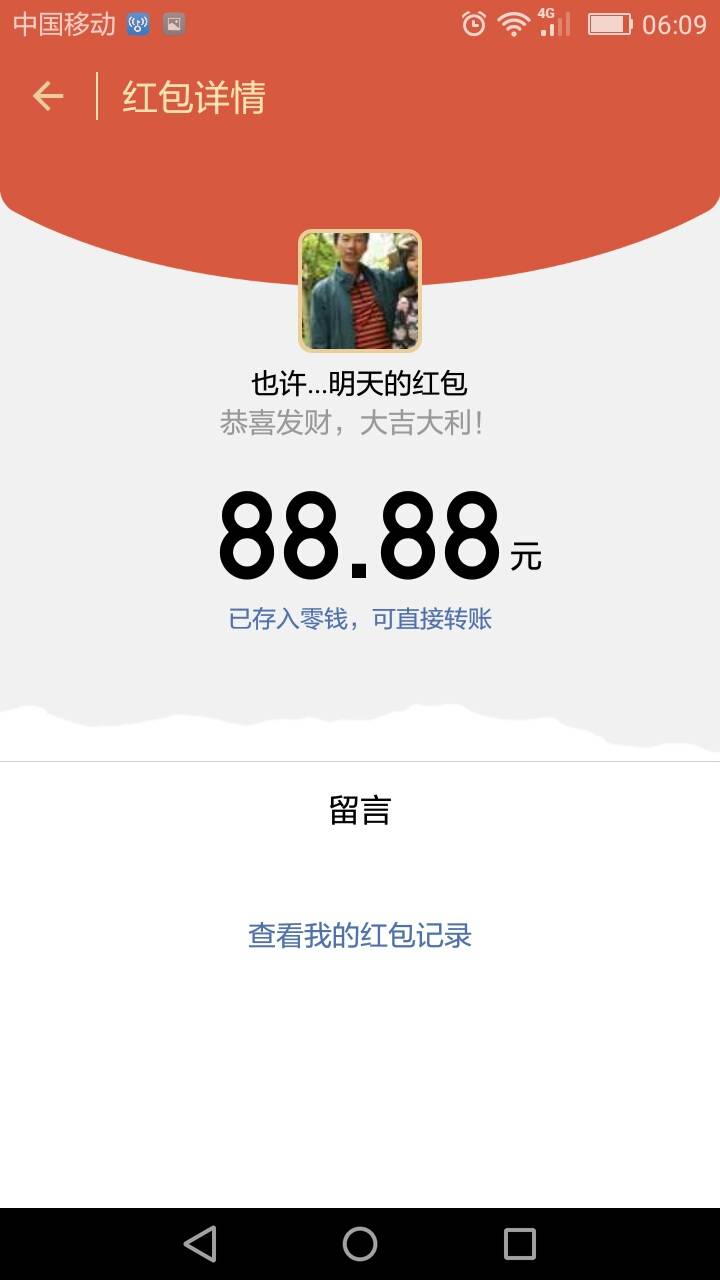Open 查看我的红包记录 link

pyautogui.click(x=360, y=936)
